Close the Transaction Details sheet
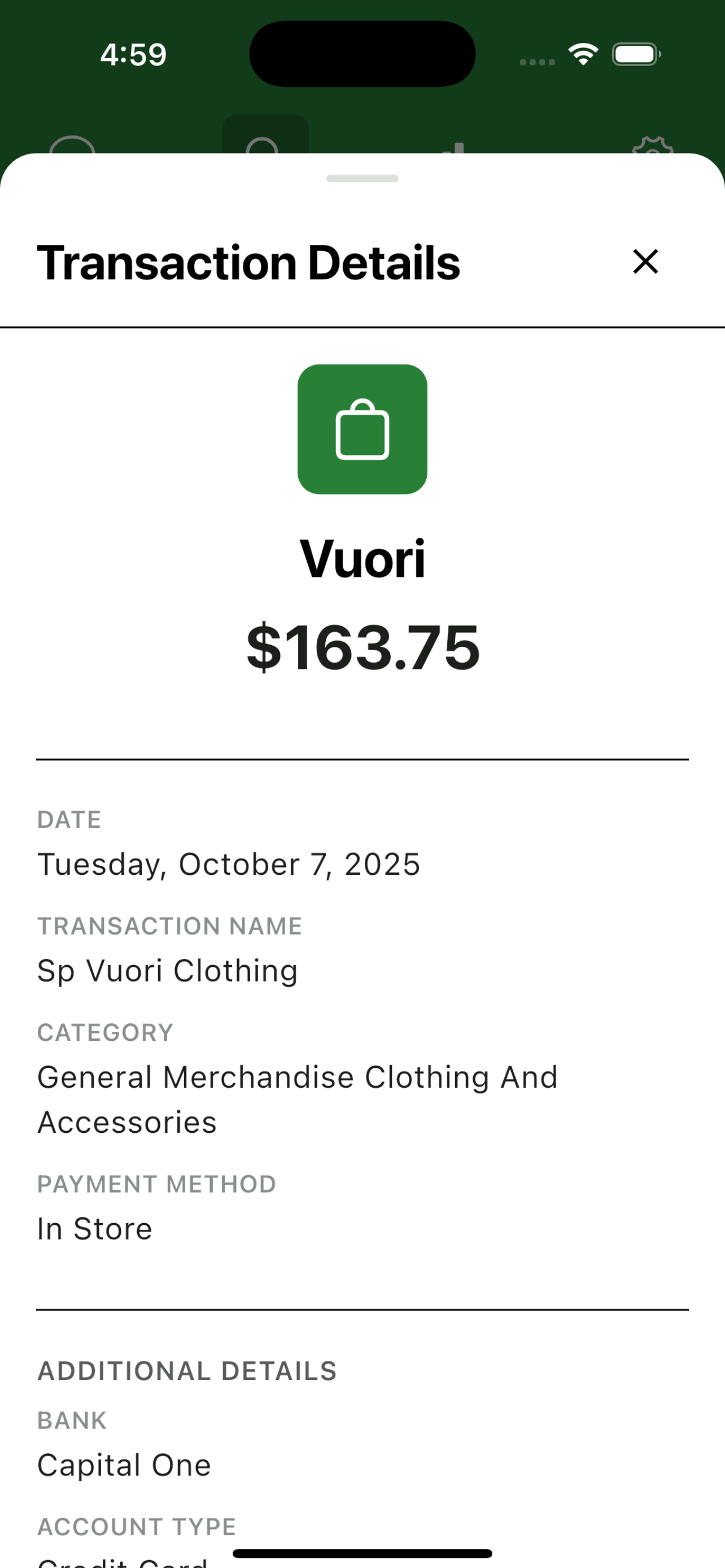This screenshot has height=1568, width=725. click(645, 262)
